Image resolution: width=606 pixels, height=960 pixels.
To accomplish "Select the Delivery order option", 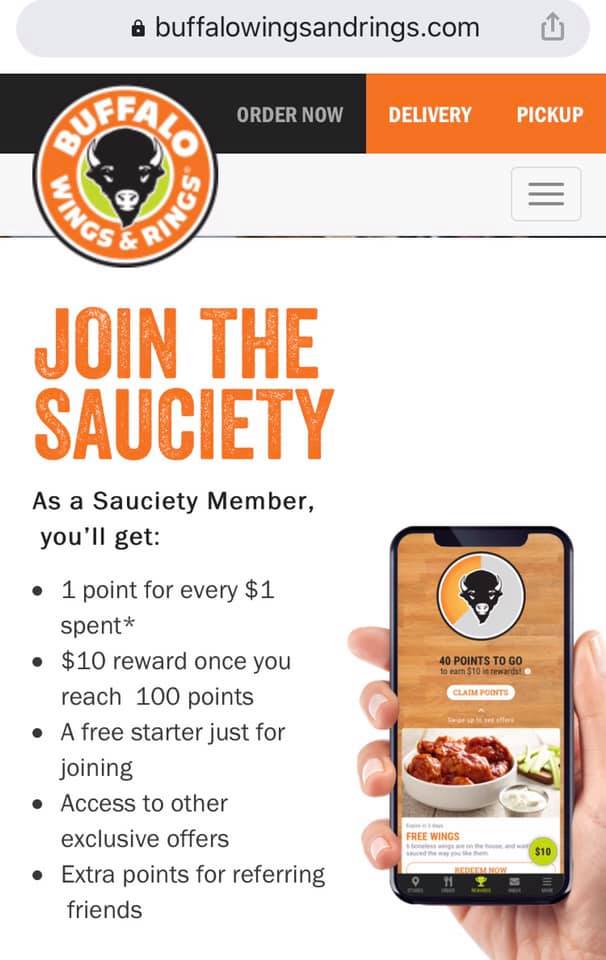I will pyautogui.click(x=430, y=114).
